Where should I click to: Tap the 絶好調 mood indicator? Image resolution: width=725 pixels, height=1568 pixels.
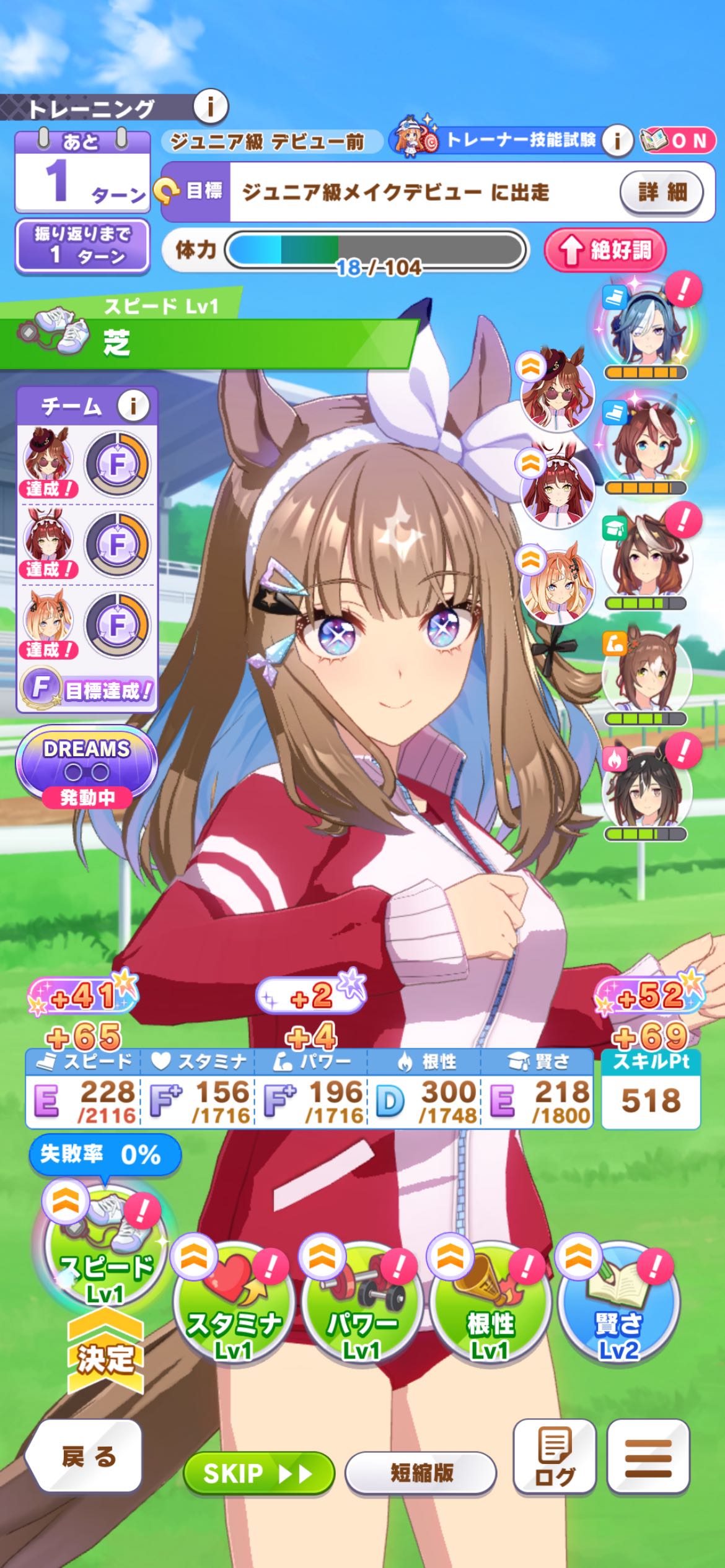605,250
